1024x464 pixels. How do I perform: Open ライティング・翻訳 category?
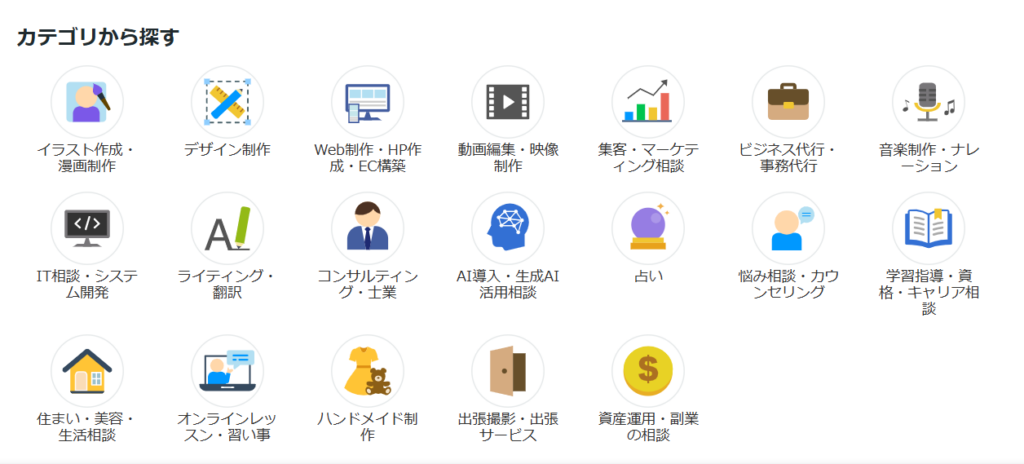click(x=227, y=229)
